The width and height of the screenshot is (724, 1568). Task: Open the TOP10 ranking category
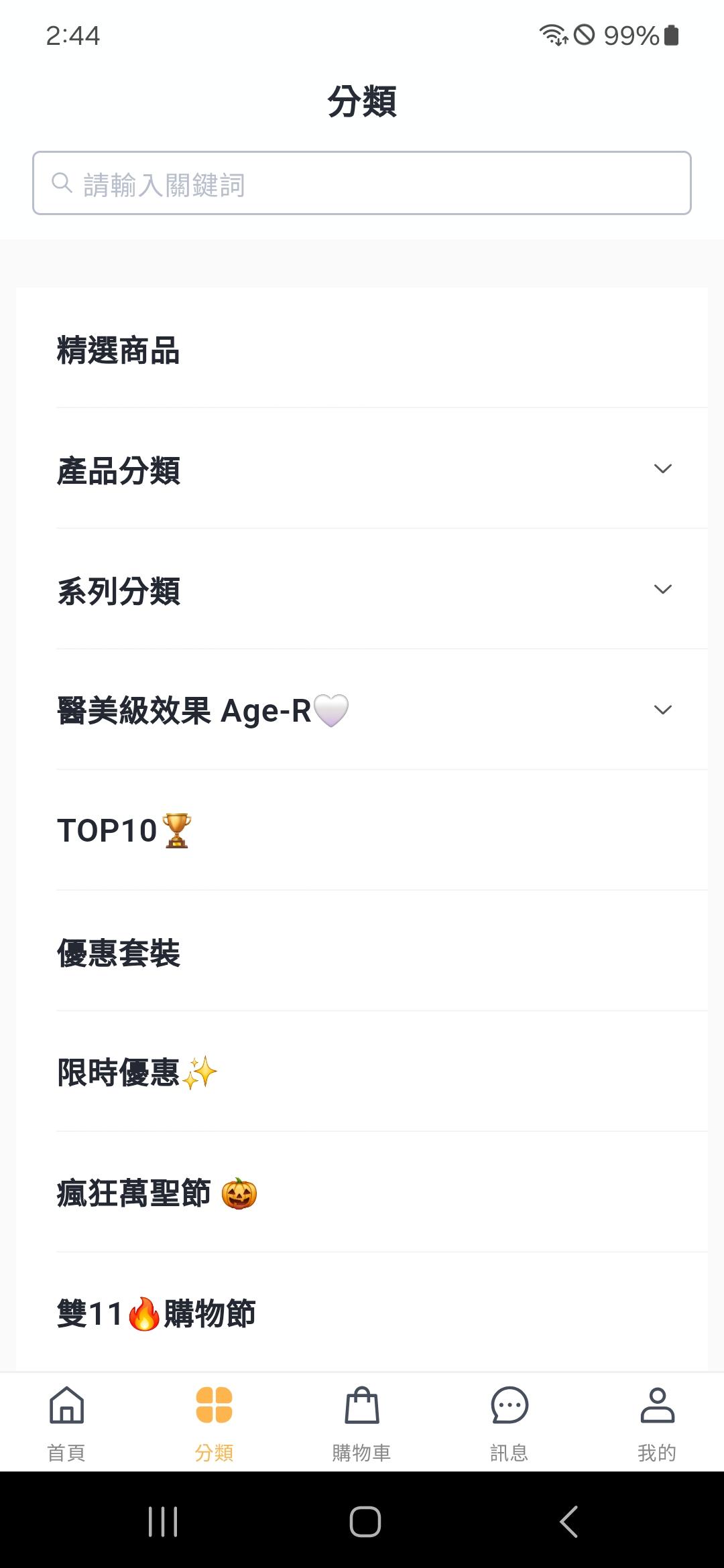coord(124,832)
